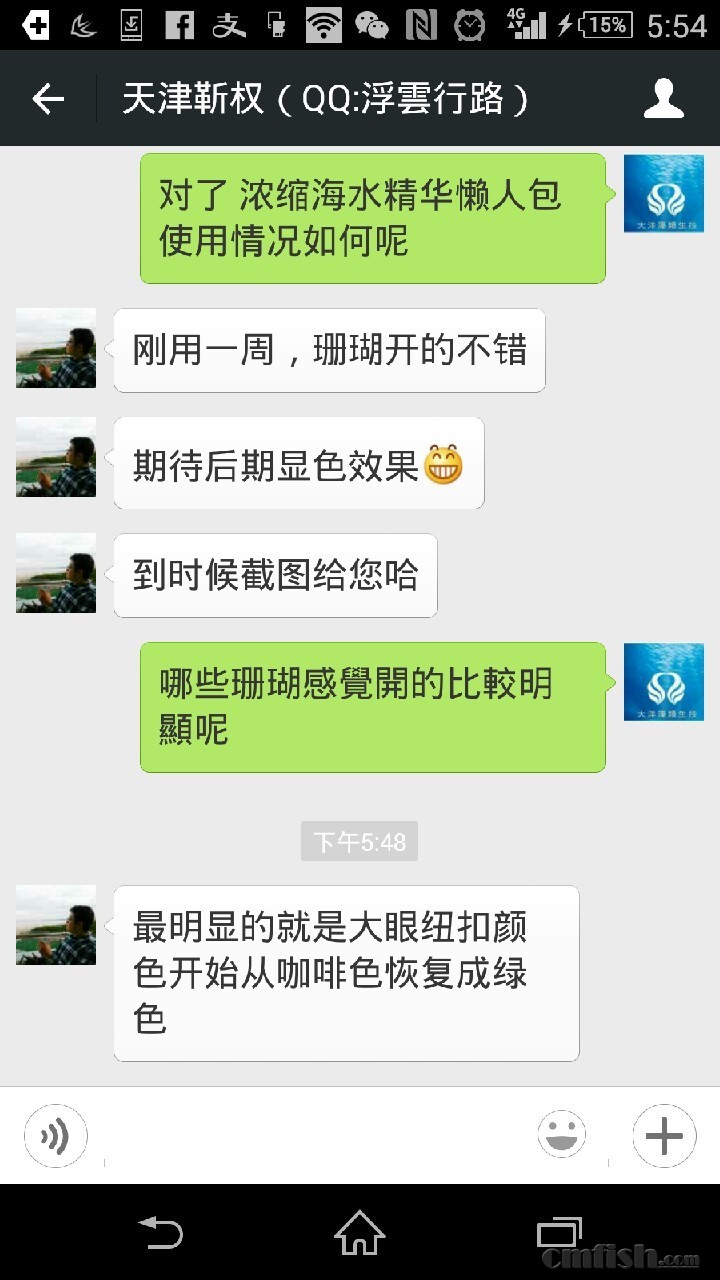Switch to voice message input
The width and height of the screenshot is (720, 1280).
[56, 1136]
